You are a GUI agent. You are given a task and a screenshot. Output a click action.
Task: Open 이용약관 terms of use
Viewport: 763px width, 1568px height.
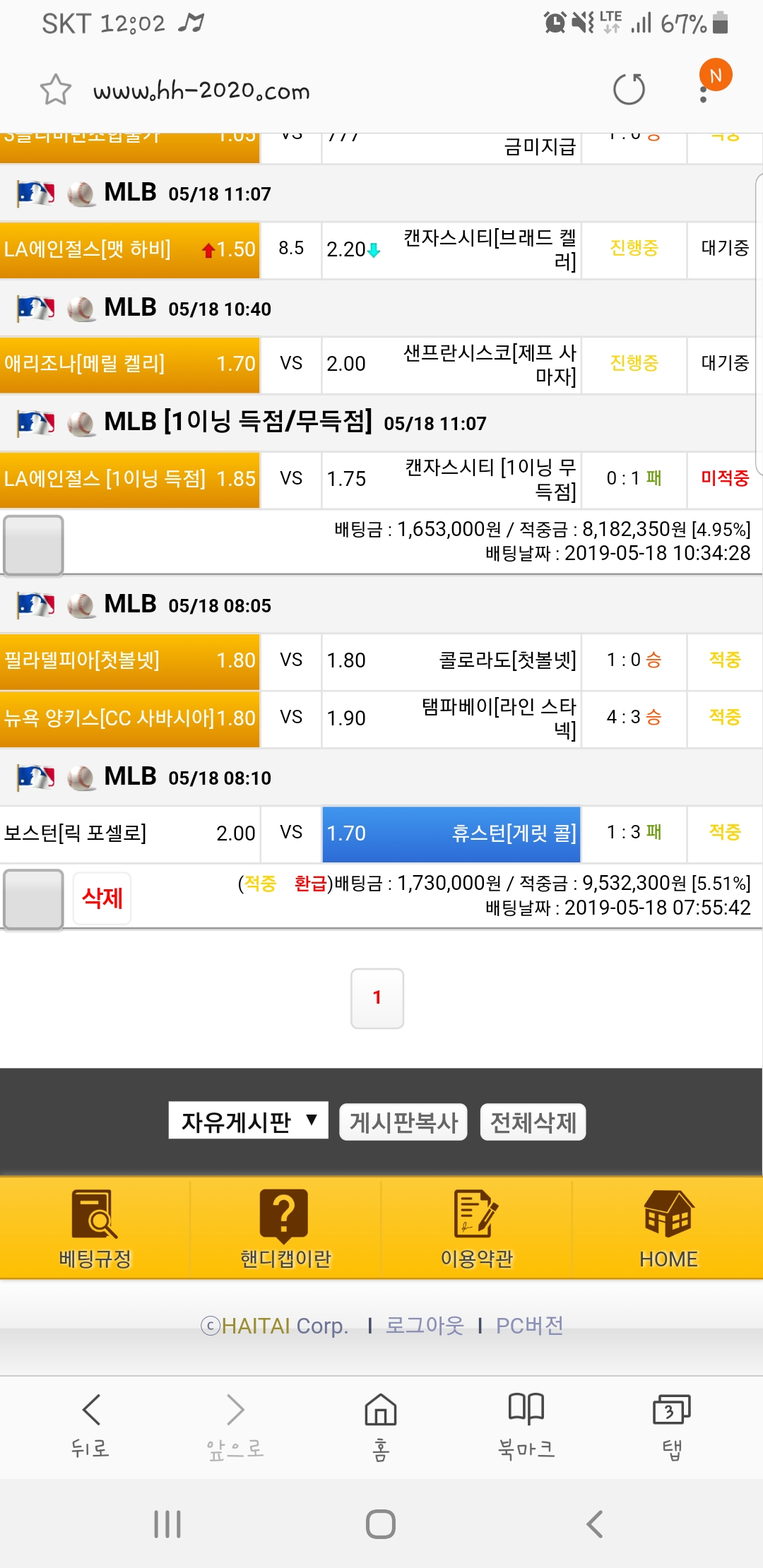click(x=477, y=1228)
